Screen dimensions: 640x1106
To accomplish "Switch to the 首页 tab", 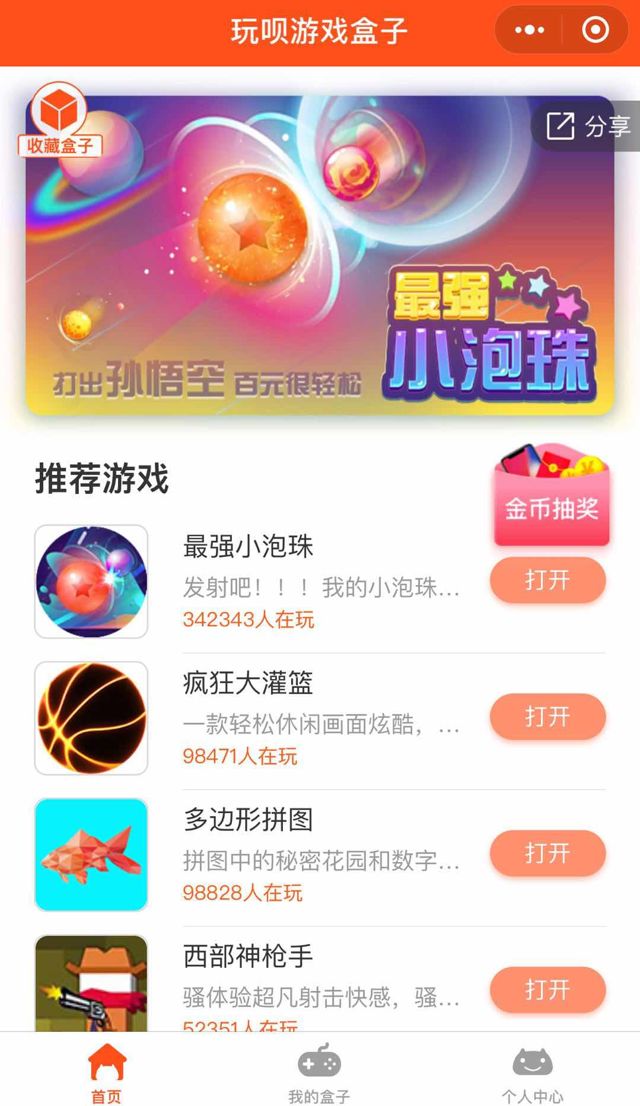I will 106,1074.
